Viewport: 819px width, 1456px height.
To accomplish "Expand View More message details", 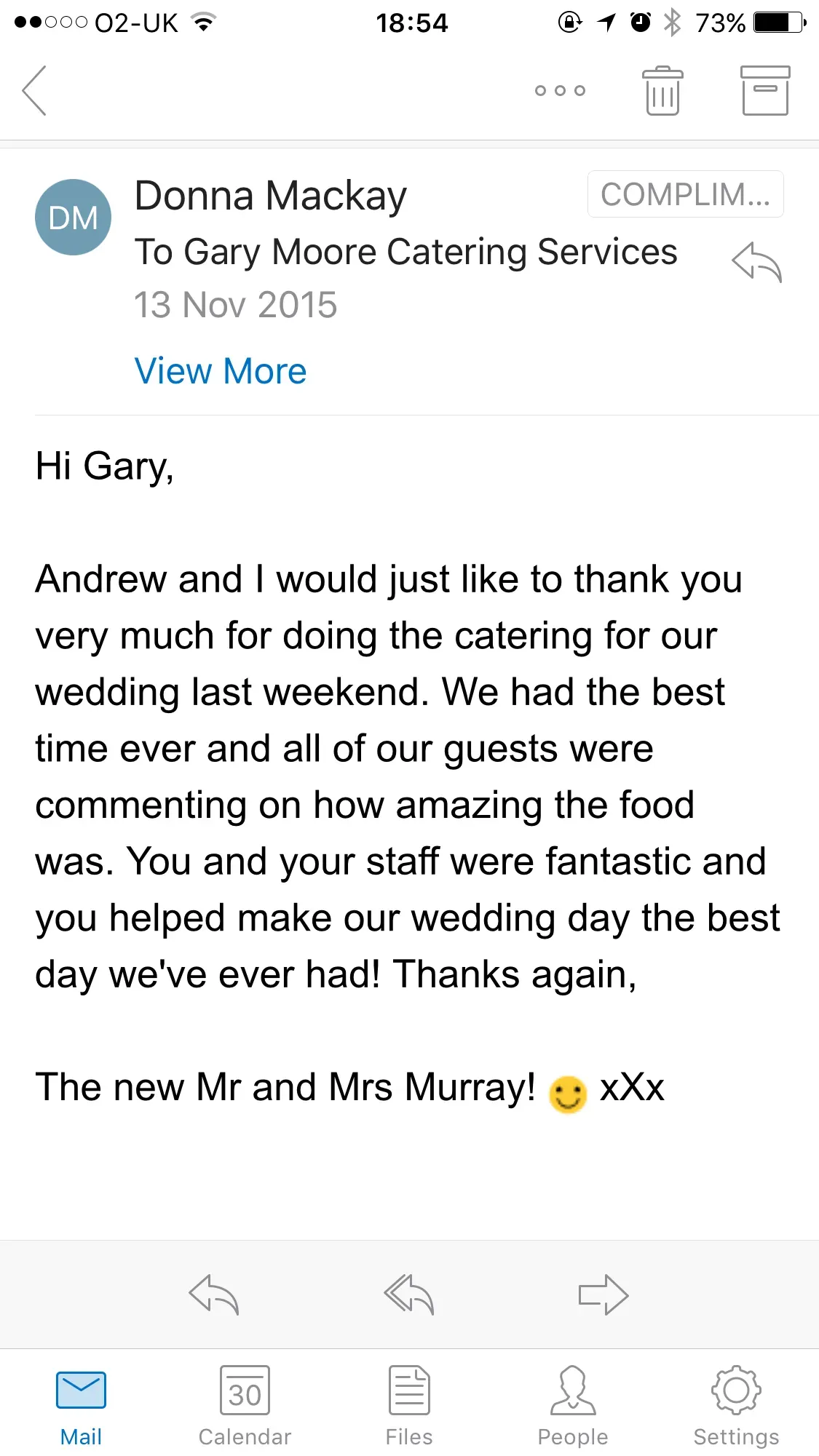I will (221, 371).
